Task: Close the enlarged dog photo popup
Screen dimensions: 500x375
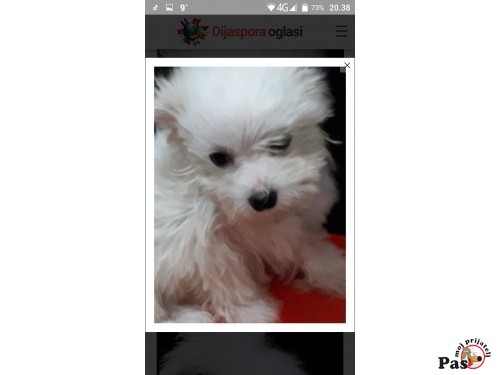Action: pos(347,65)
